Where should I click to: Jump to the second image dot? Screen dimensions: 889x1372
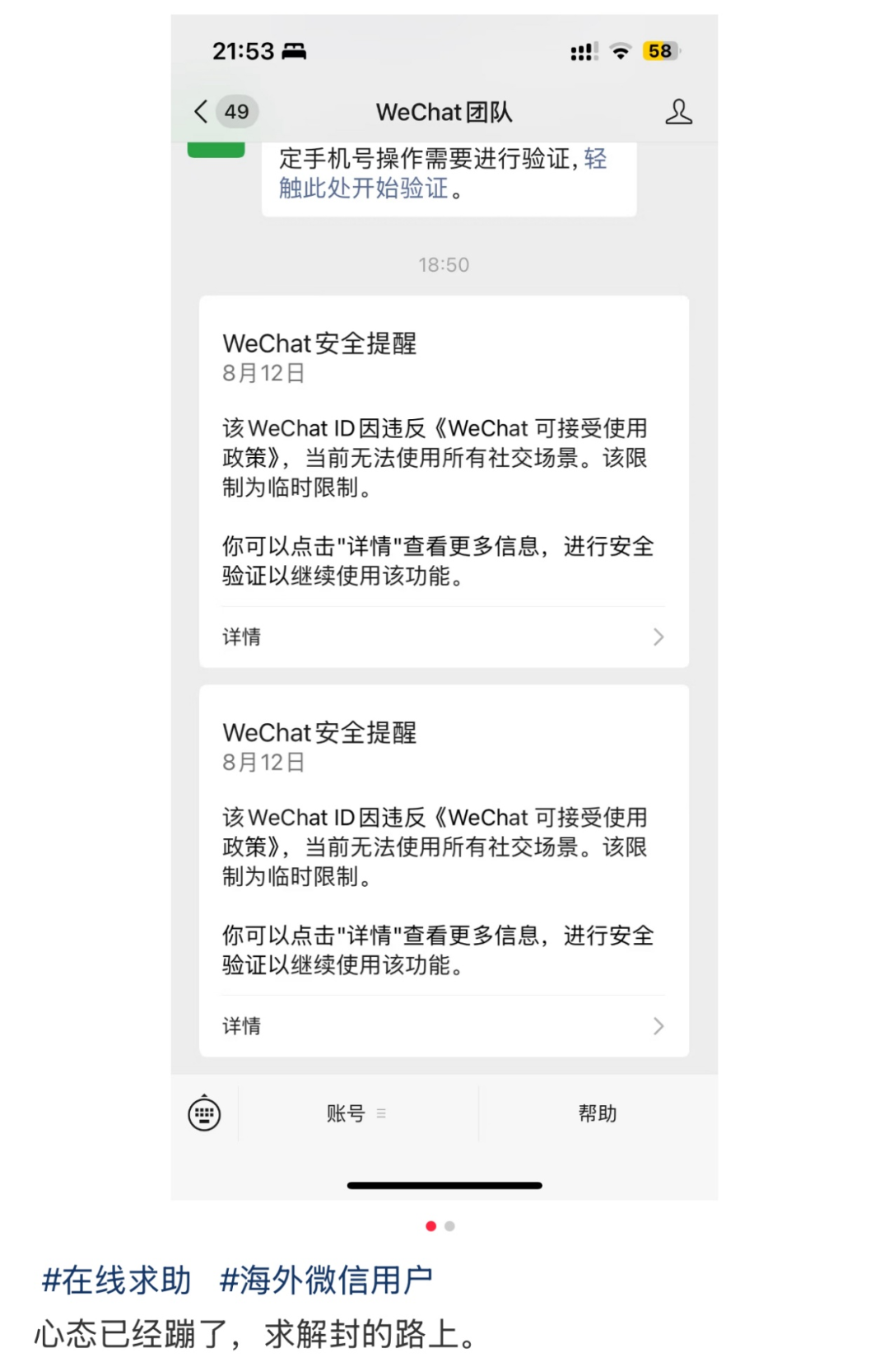point(449,1226)
